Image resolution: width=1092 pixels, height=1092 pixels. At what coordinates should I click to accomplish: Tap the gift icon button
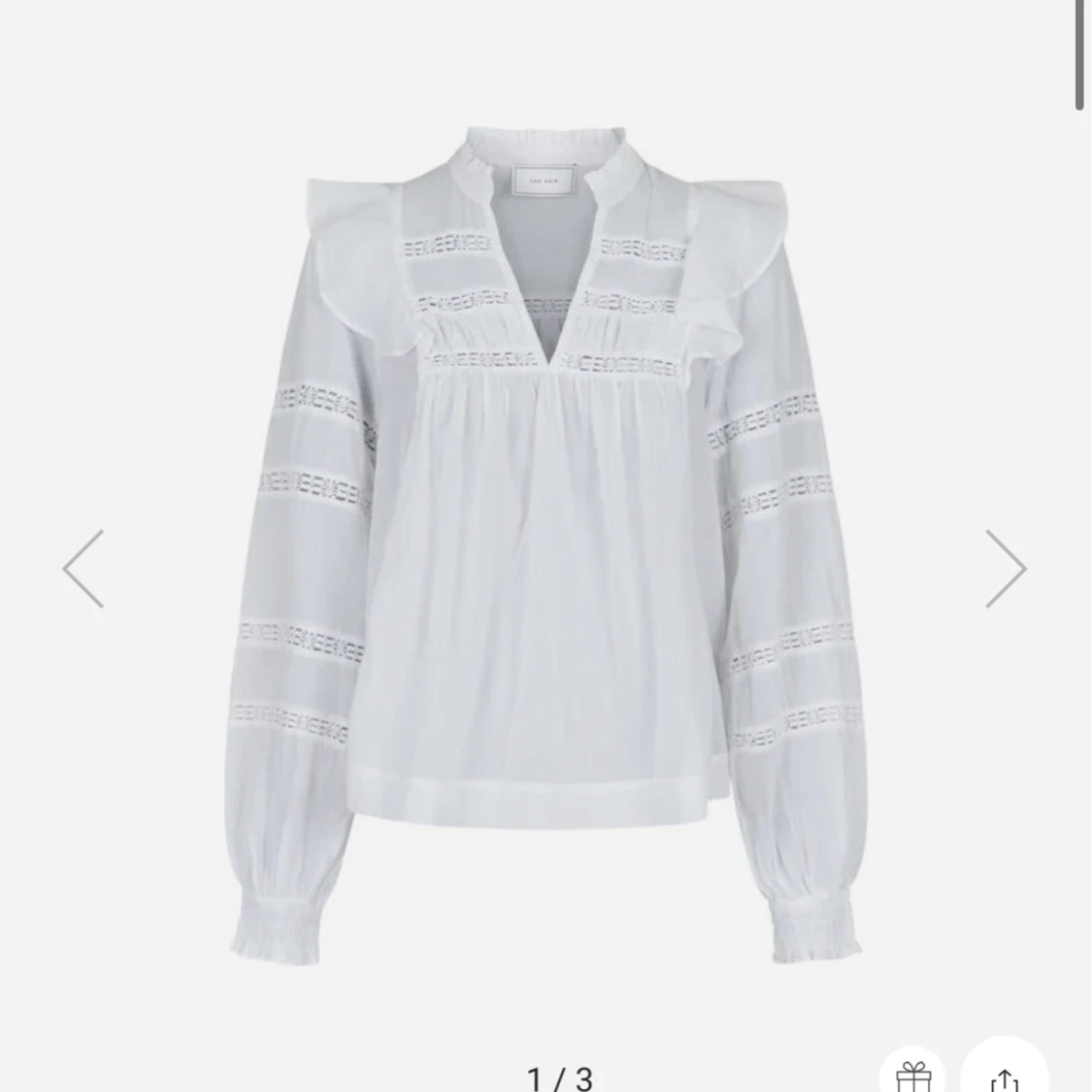[912, 1071]
